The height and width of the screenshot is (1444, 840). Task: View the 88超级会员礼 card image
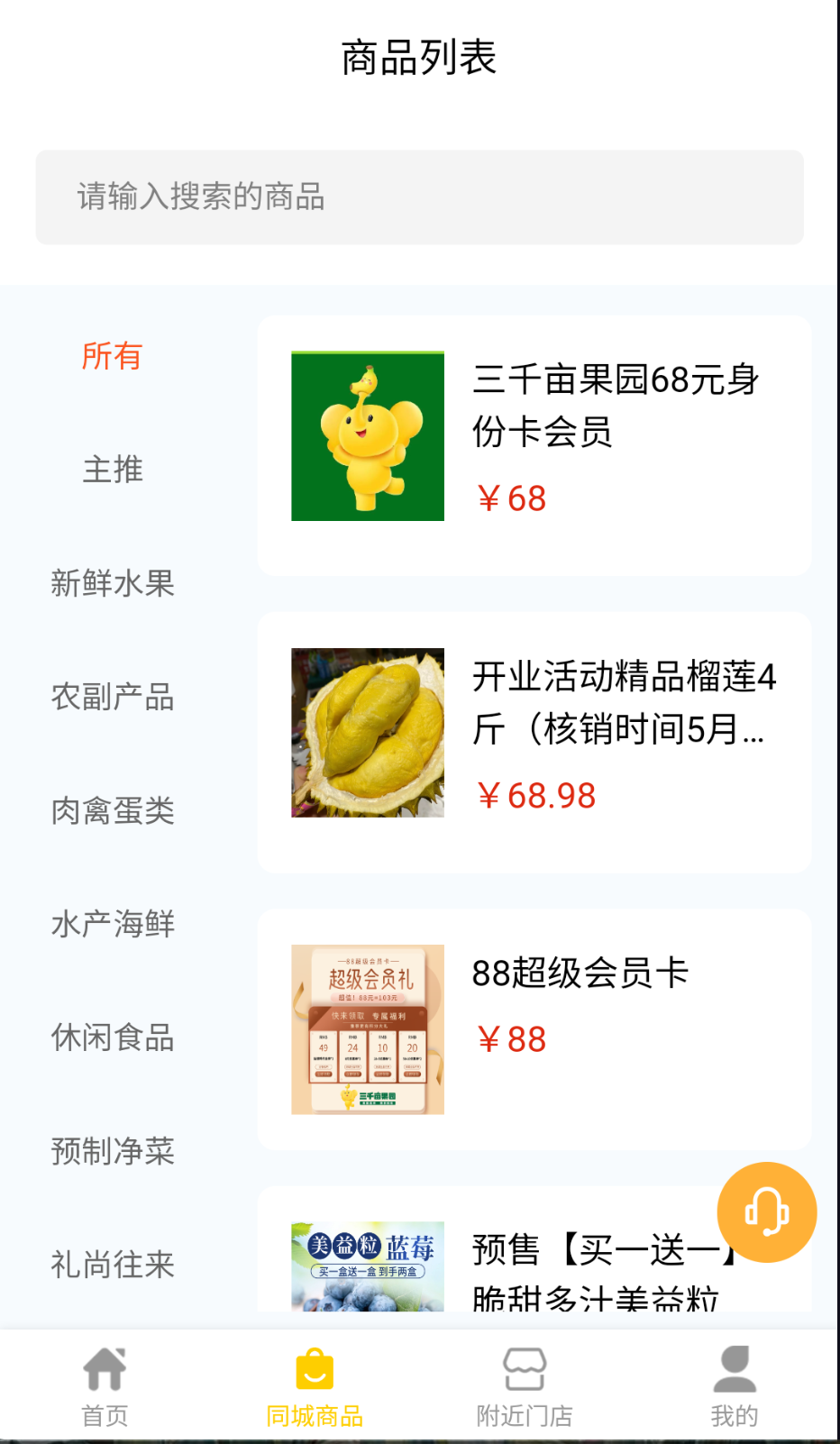[367, 1027]
